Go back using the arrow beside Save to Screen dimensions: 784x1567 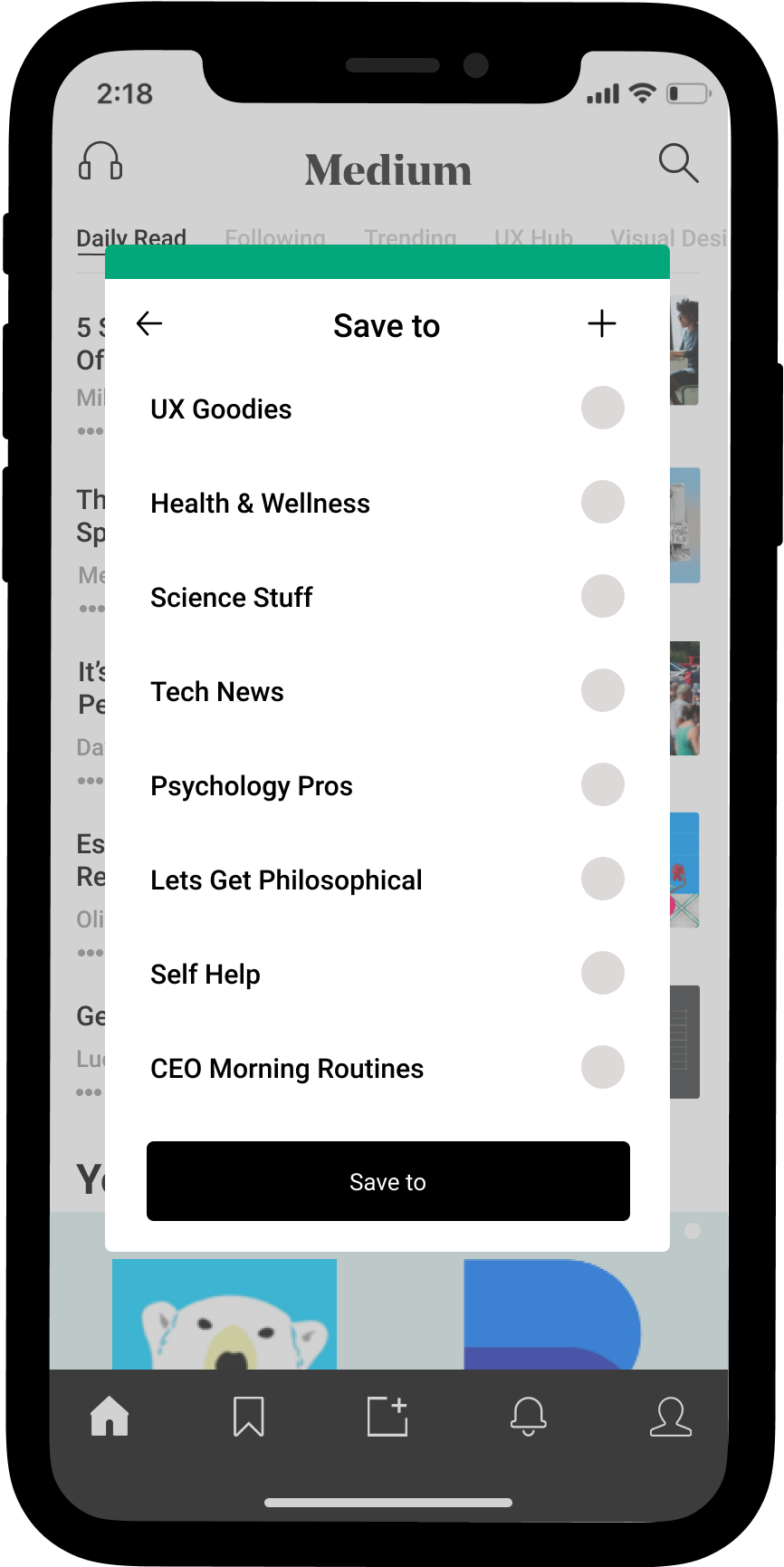tap(149, 323)
